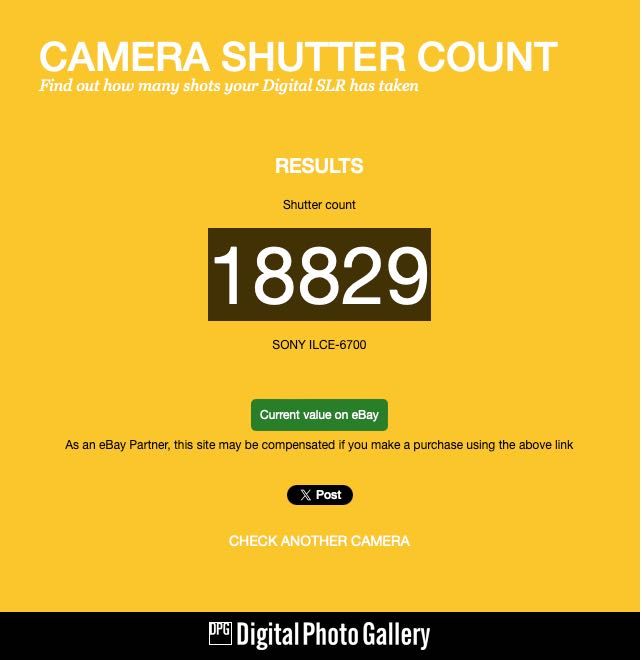
Task: Tap the Current value on eBay button
Action: click(x=319, y=415)
